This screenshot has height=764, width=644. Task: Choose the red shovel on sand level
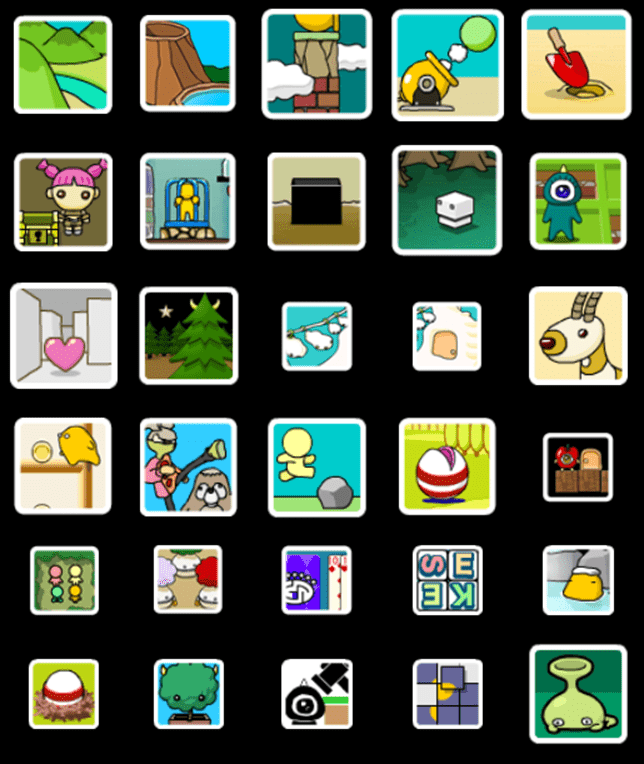pyautogui.click(x=576, y=65)
